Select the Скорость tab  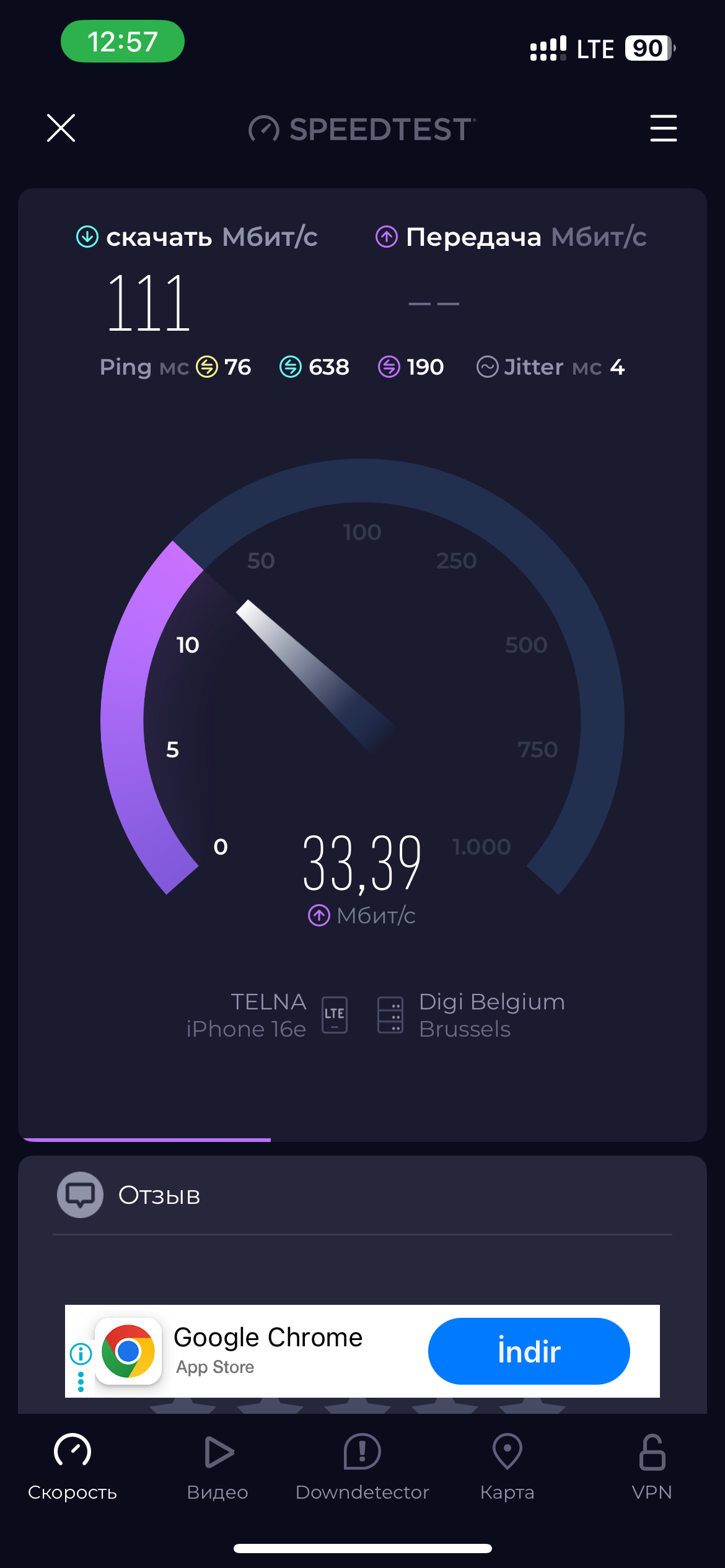click(x=72, y=1467)
